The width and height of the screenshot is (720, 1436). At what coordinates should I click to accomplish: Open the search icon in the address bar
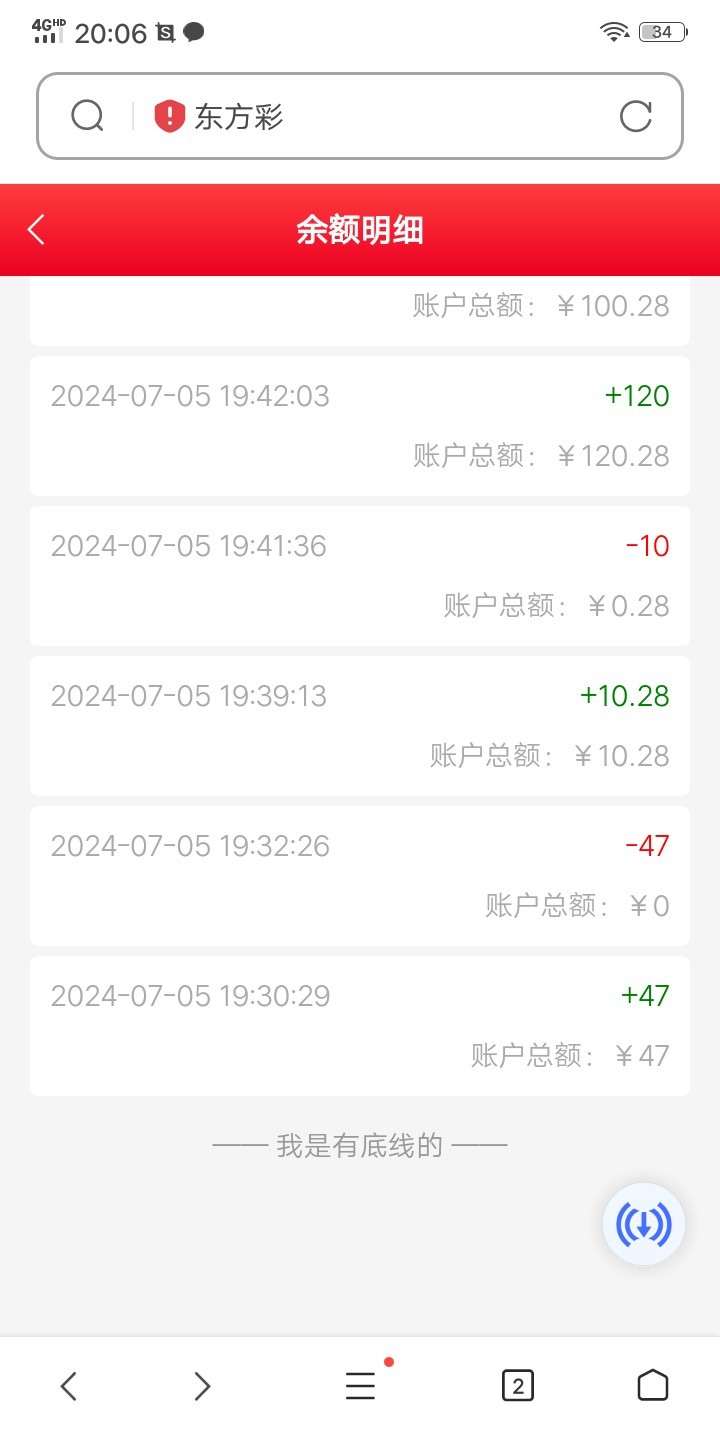click(x=87, y=117)
